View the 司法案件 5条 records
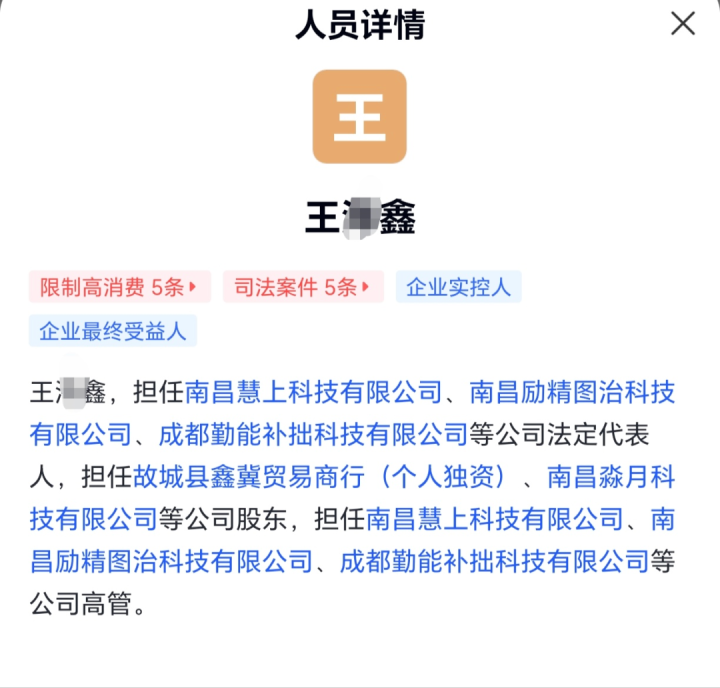Screen dimensions: 720x688 303,287
